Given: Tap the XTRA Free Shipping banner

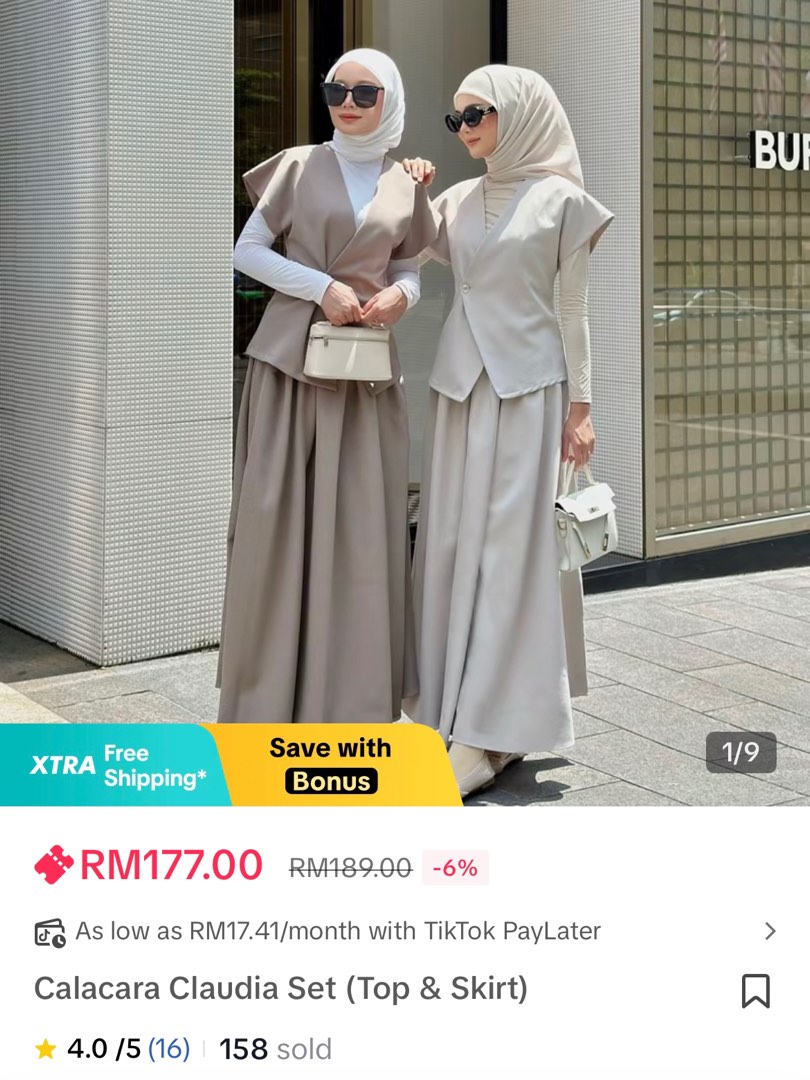Looking at the screenshot, I should [x=110, y=766].
